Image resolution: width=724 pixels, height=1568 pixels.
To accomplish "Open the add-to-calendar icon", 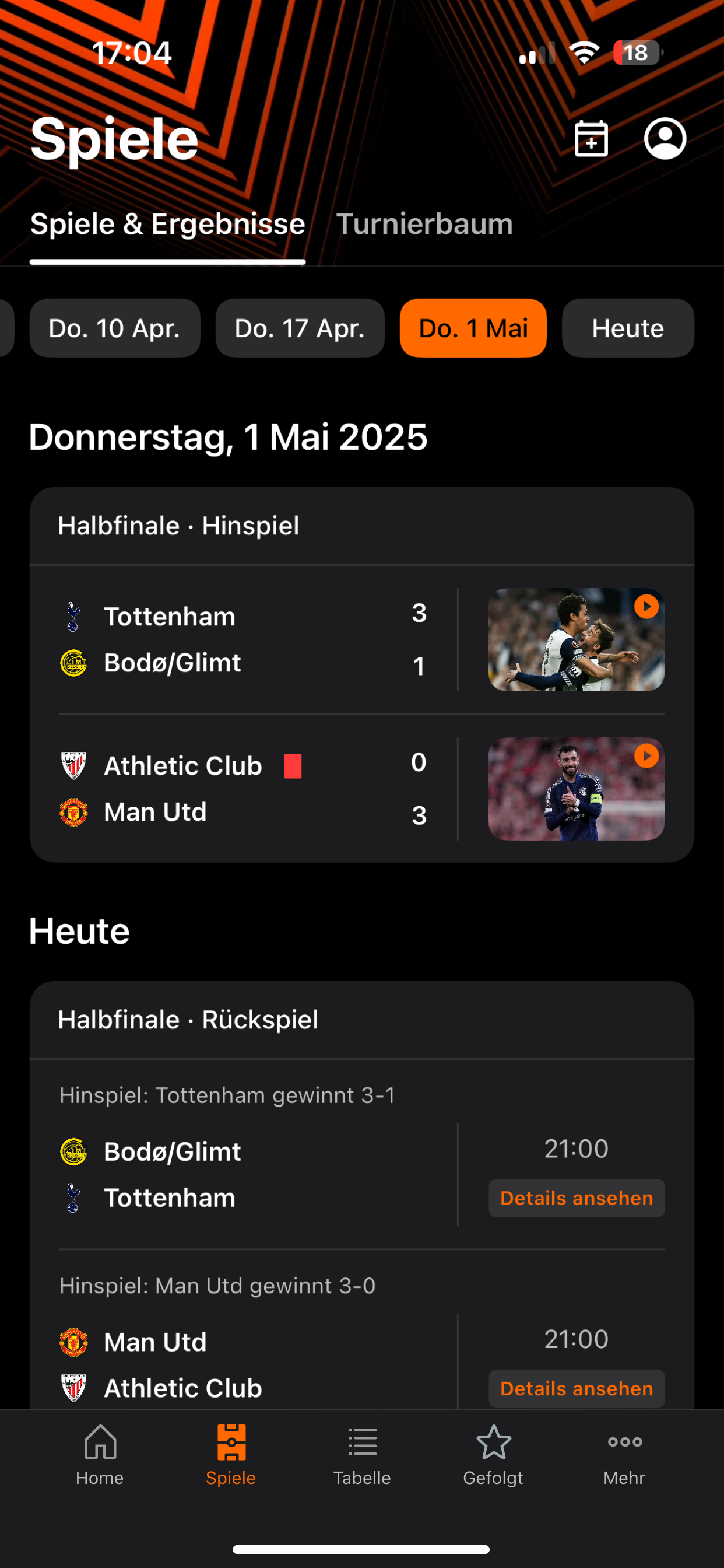I will pyautogui.click(x=591, y=139).
